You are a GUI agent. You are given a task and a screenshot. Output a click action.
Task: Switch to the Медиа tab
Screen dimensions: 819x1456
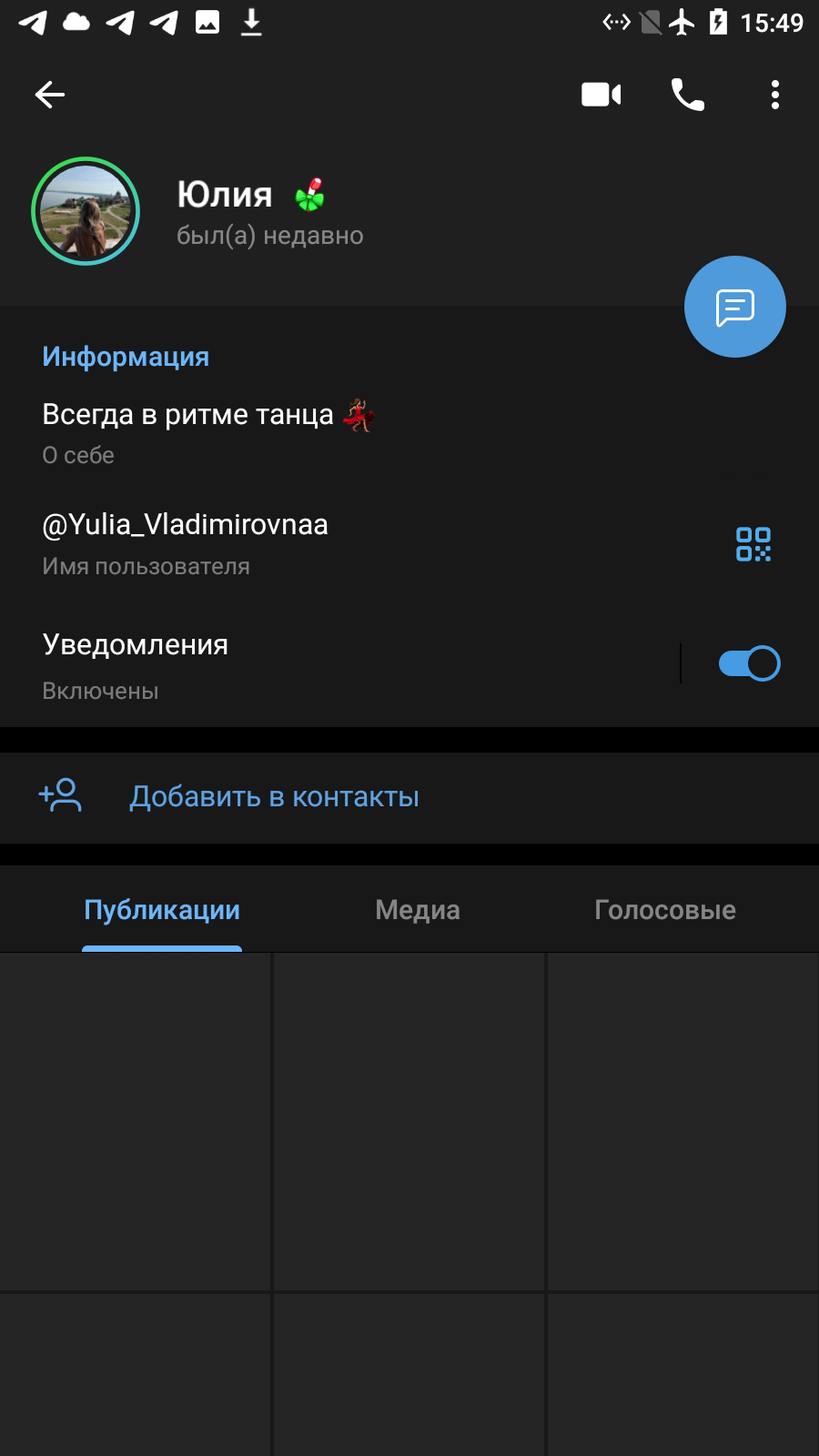pyautogui.click(x=418, y=910)
